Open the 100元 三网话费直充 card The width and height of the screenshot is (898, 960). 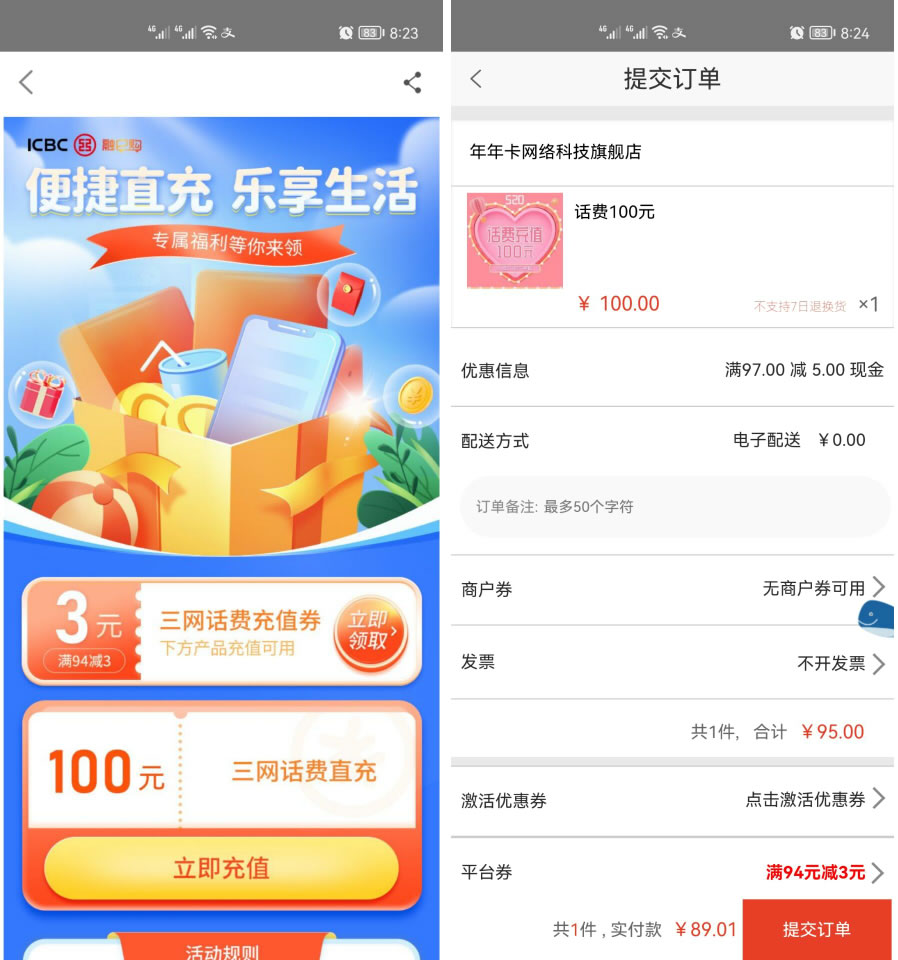point(221,771)
